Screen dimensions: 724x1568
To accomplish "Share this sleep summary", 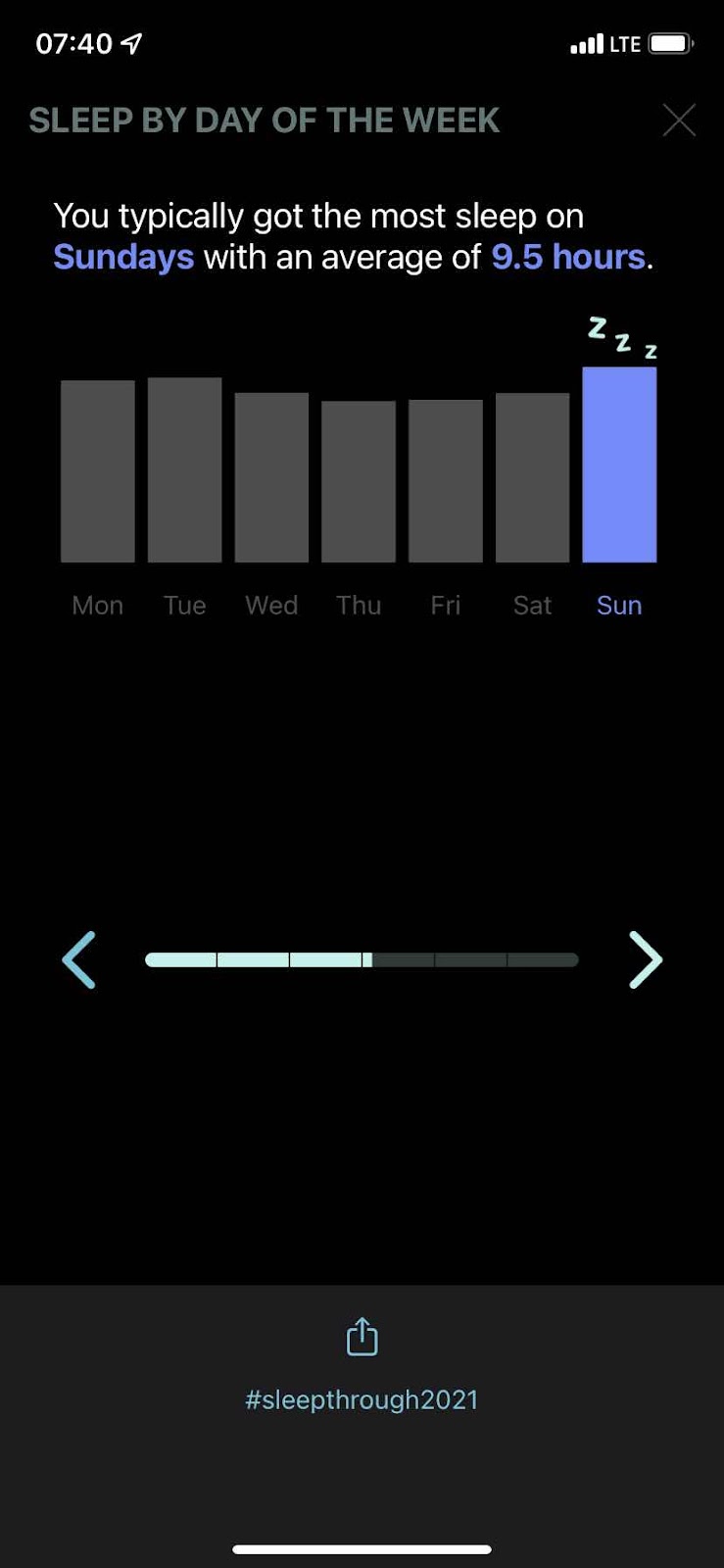I will 362,1337.
